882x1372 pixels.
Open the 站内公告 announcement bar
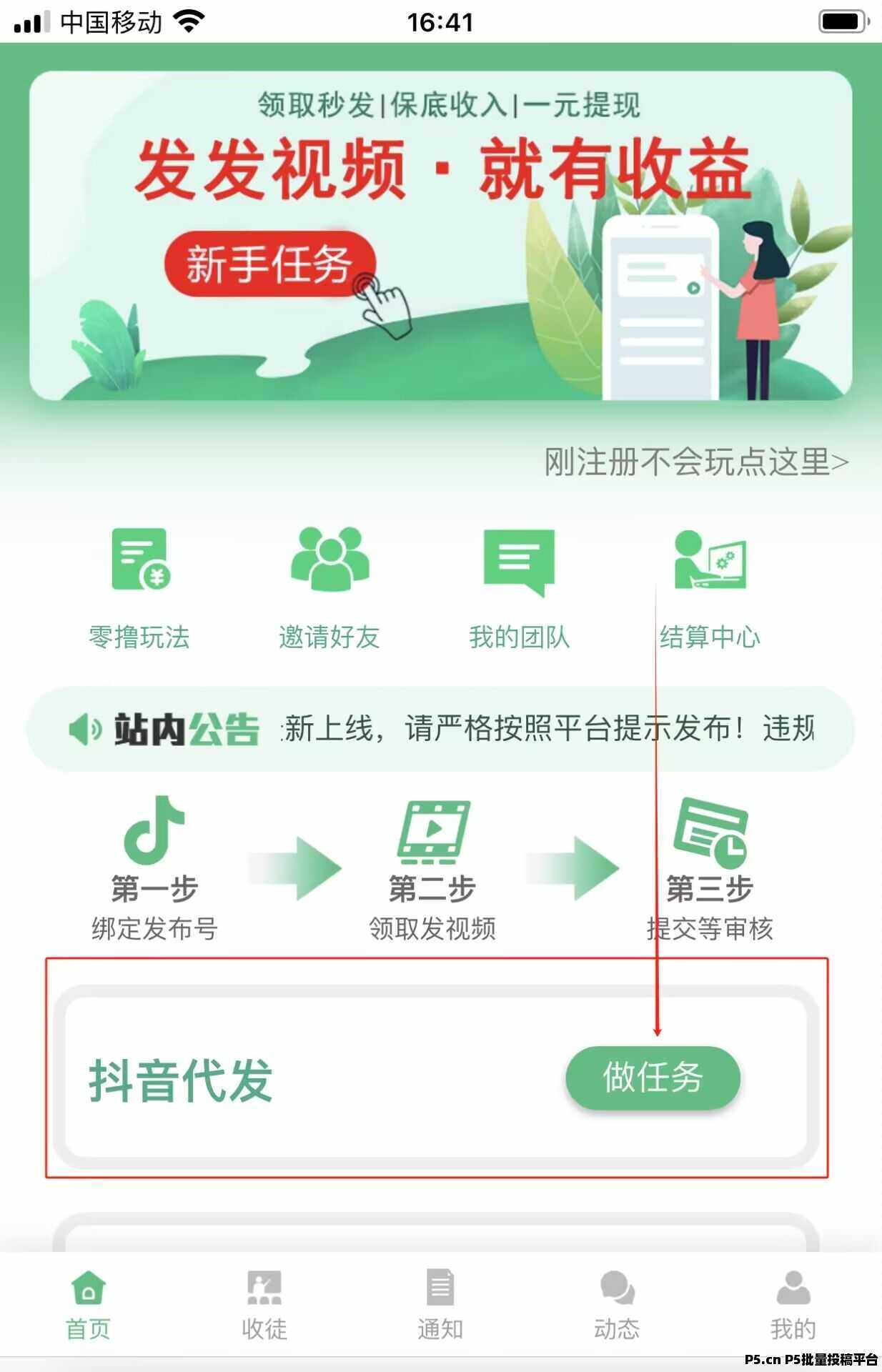point(440,729)
